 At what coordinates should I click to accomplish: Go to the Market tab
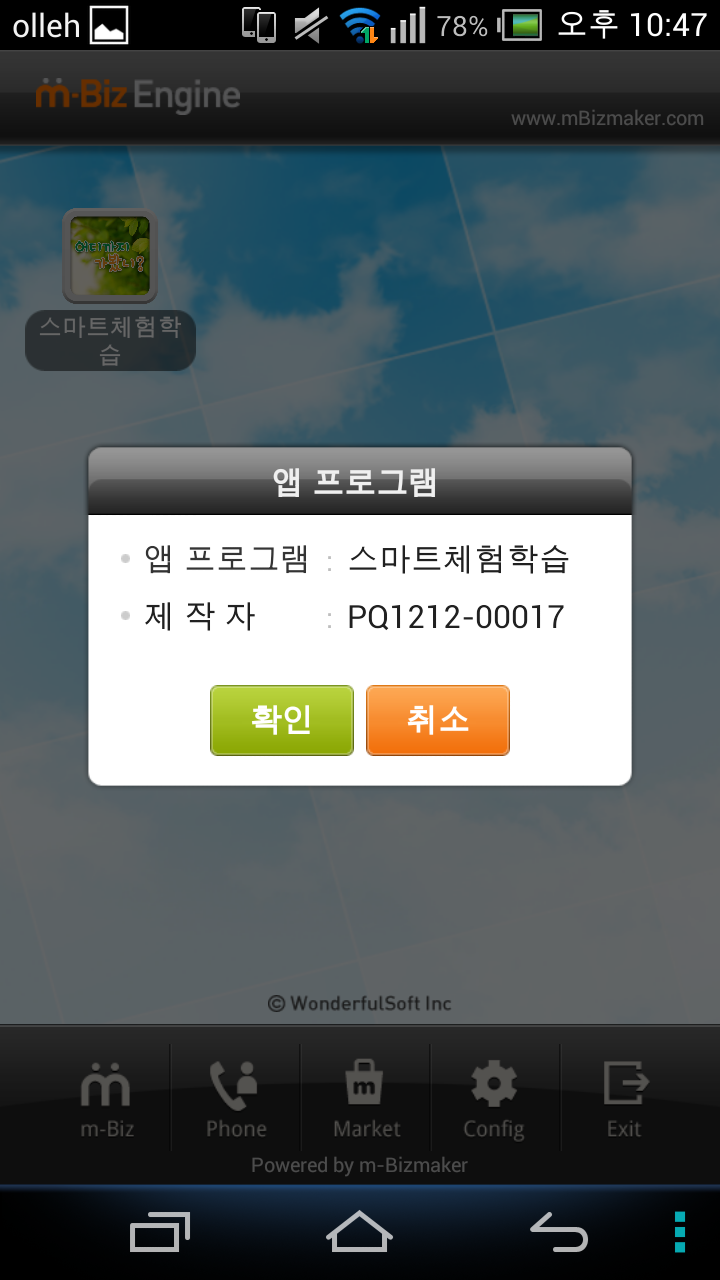pos(366,1098)
